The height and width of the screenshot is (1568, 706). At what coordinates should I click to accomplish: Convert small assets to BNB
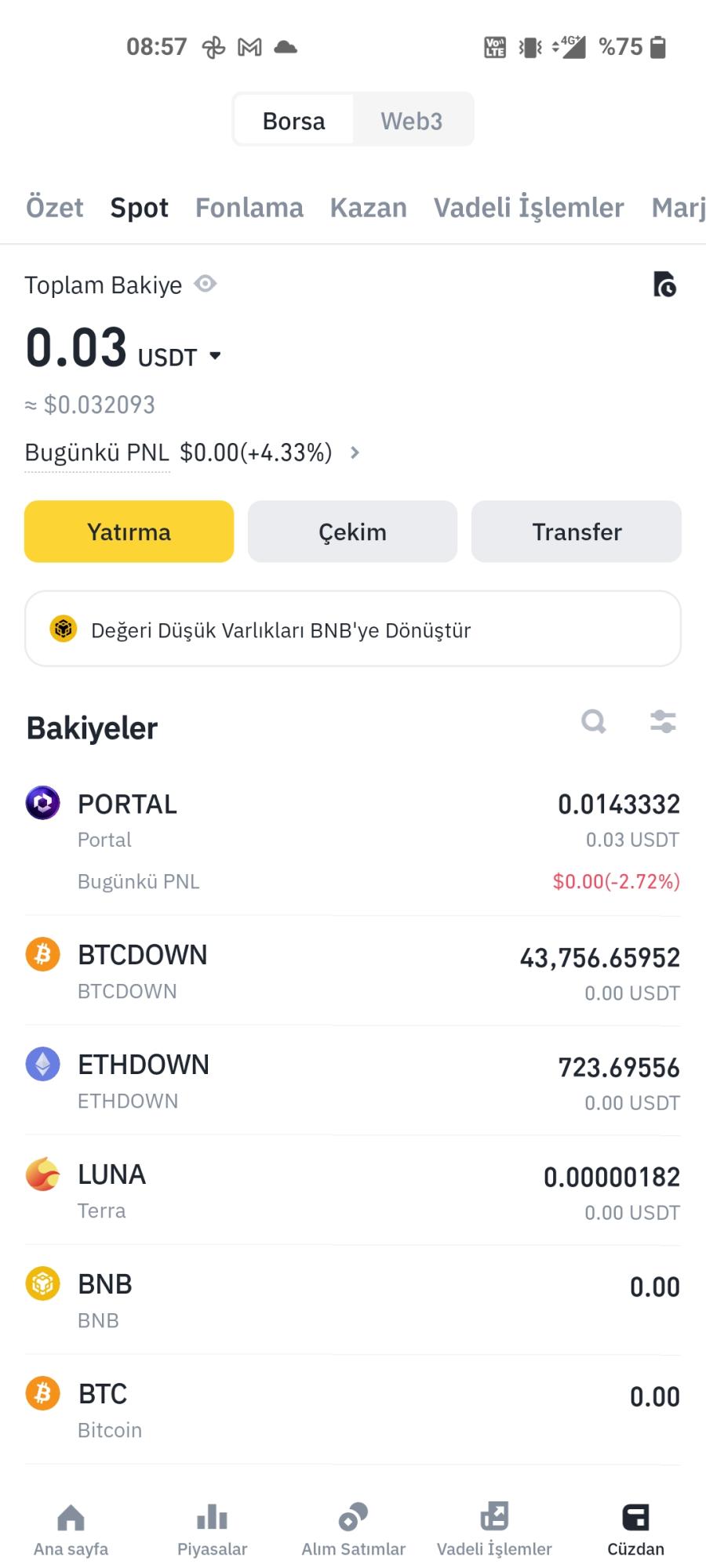pos(352,629)
